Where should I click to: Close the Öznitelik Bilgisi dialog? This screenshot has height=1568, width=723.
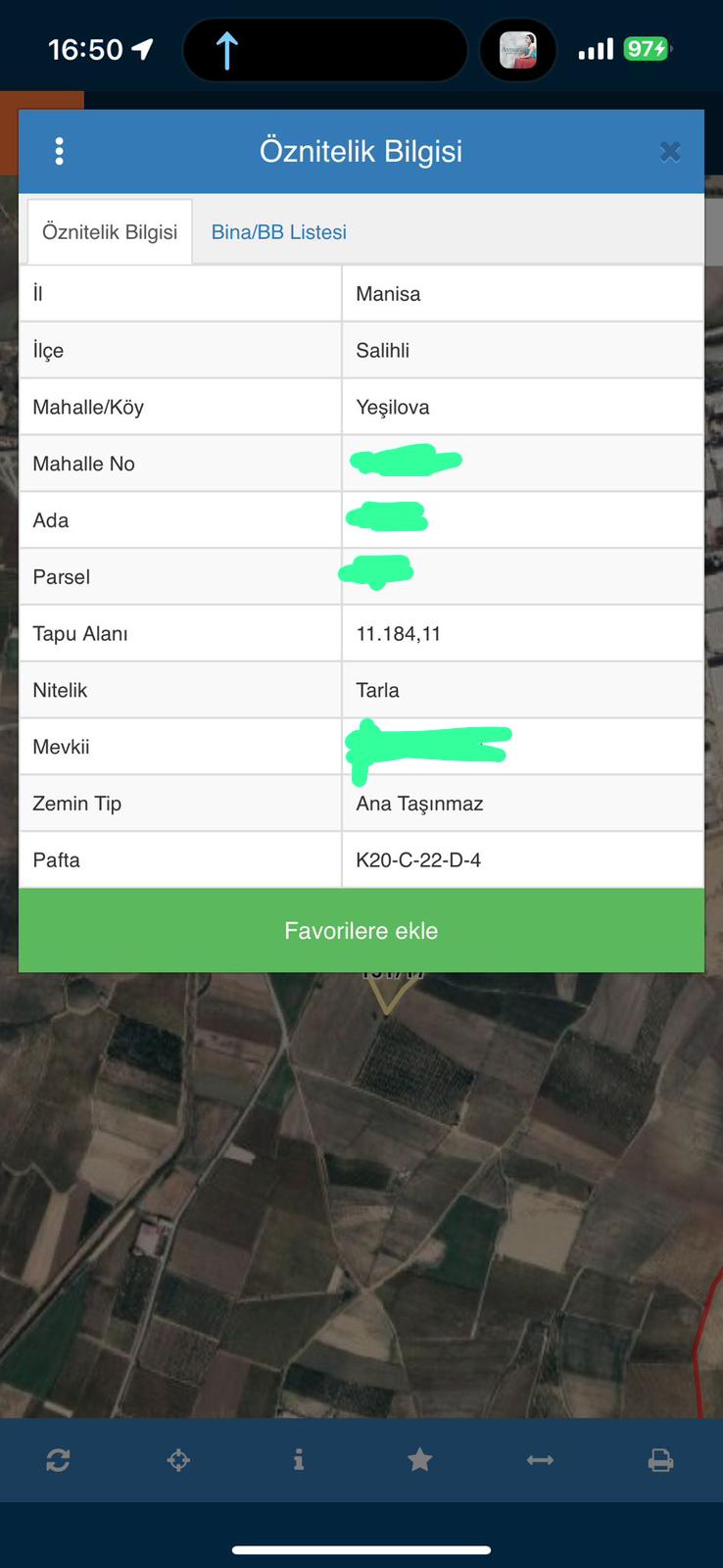(670, 152)
